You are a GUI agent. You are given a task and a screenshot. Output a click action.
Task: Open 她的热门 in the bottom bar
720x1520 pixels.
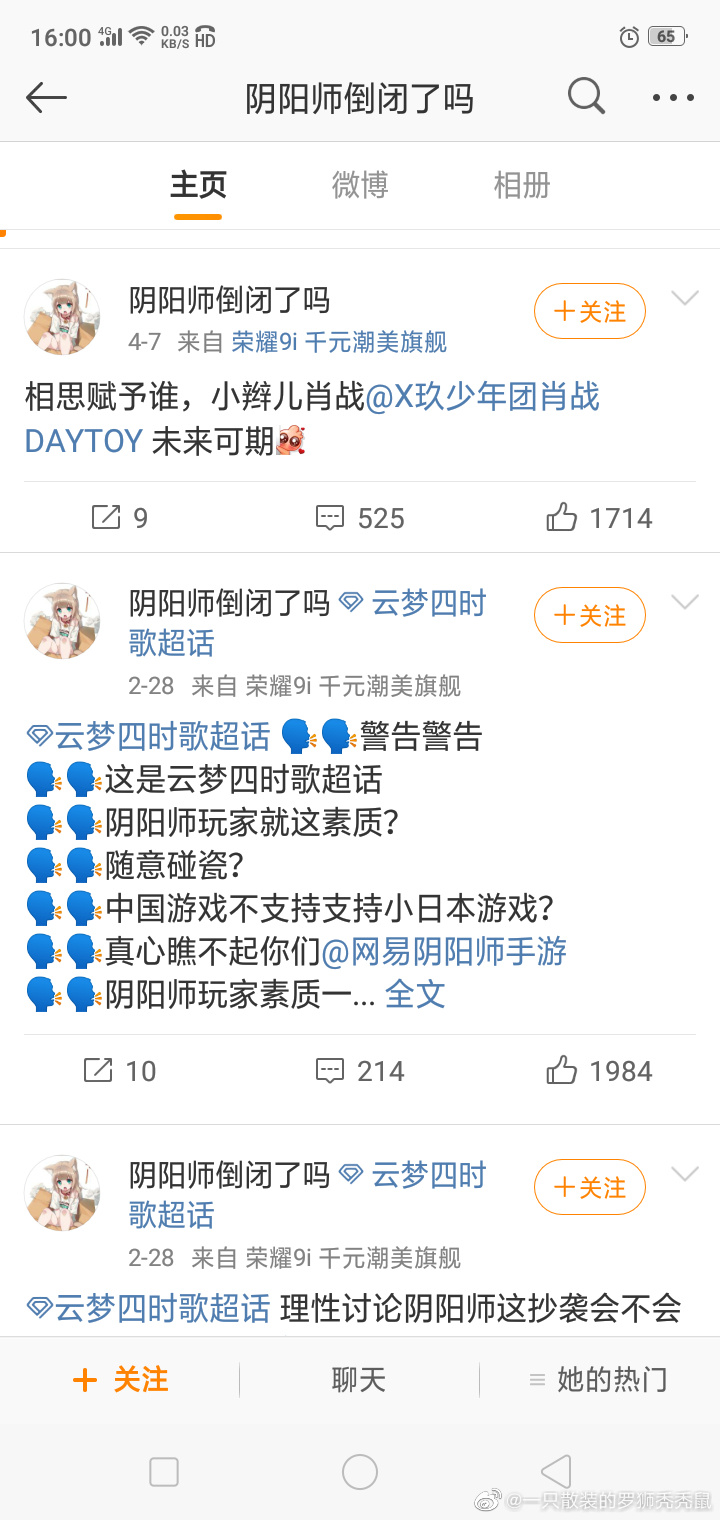[x=598, y=1380]
